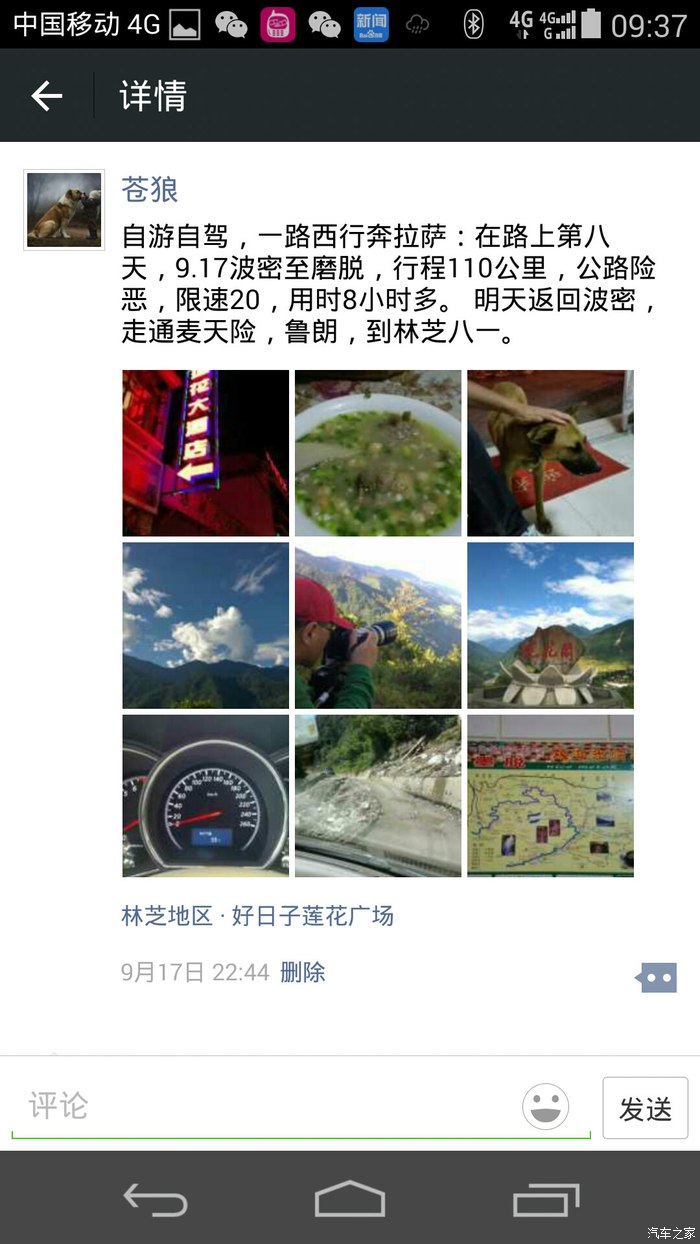
Task: Open the emoji picker smiley
Action: pyautogui.click(x=546, y=1107)
